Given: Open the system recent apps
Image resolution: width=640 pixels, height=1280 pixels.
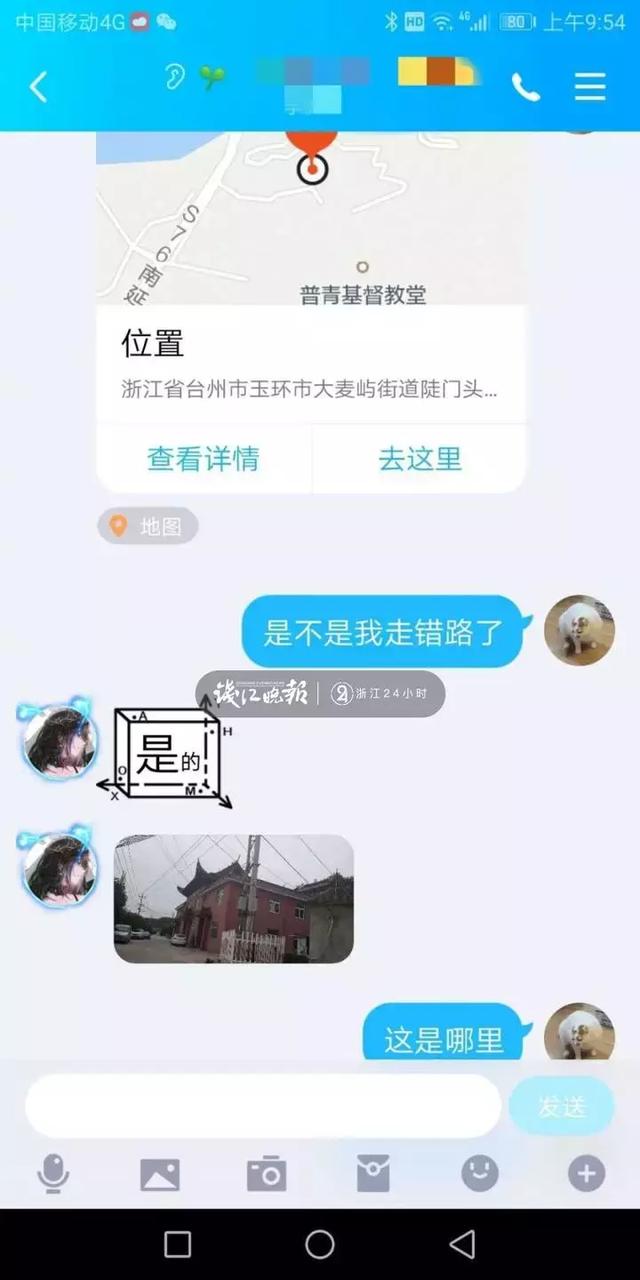Looking at the screenshot, I should 177,1244.
